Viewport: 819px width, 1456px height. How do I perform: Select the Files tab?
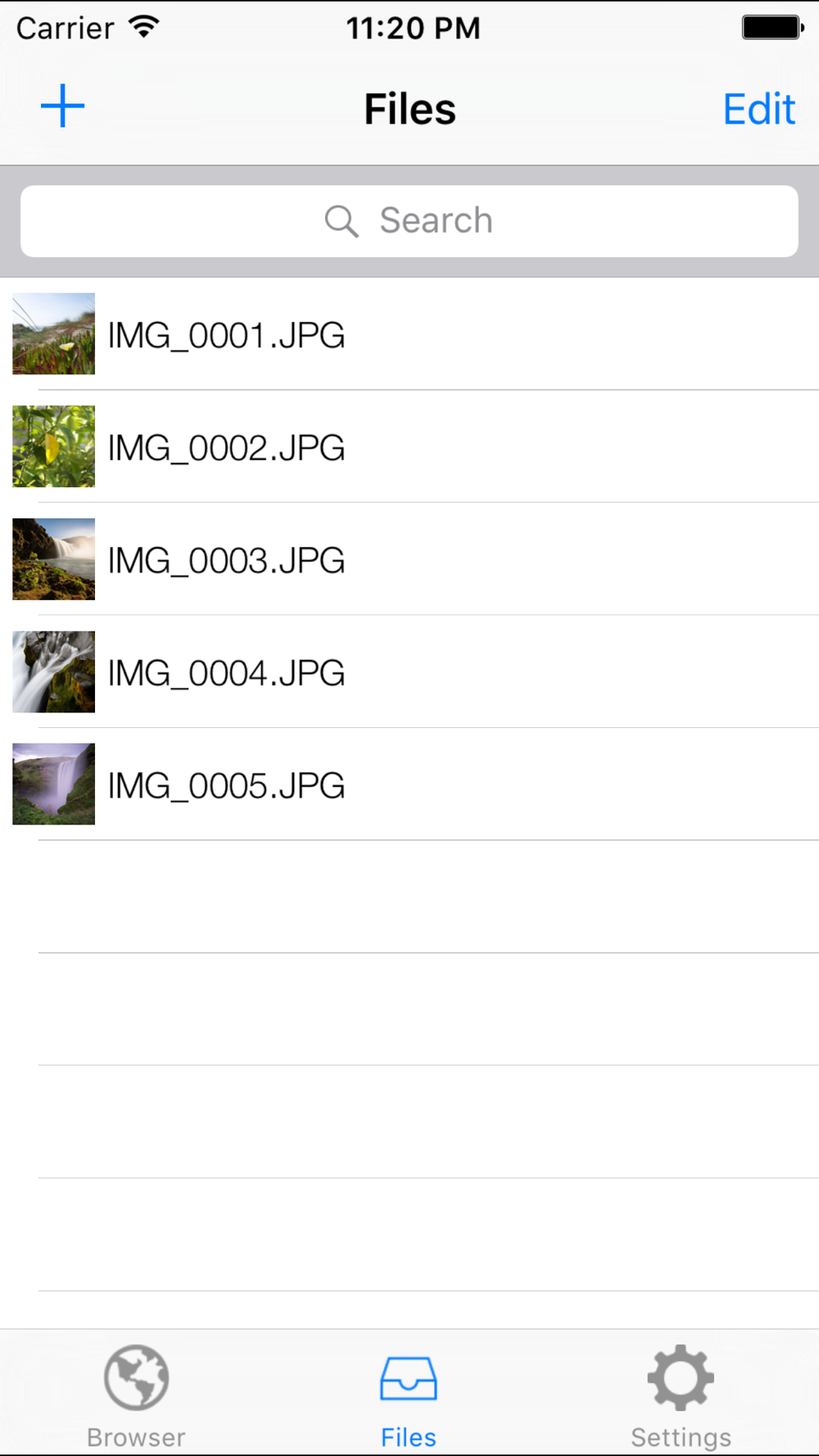coord(409,1396)
